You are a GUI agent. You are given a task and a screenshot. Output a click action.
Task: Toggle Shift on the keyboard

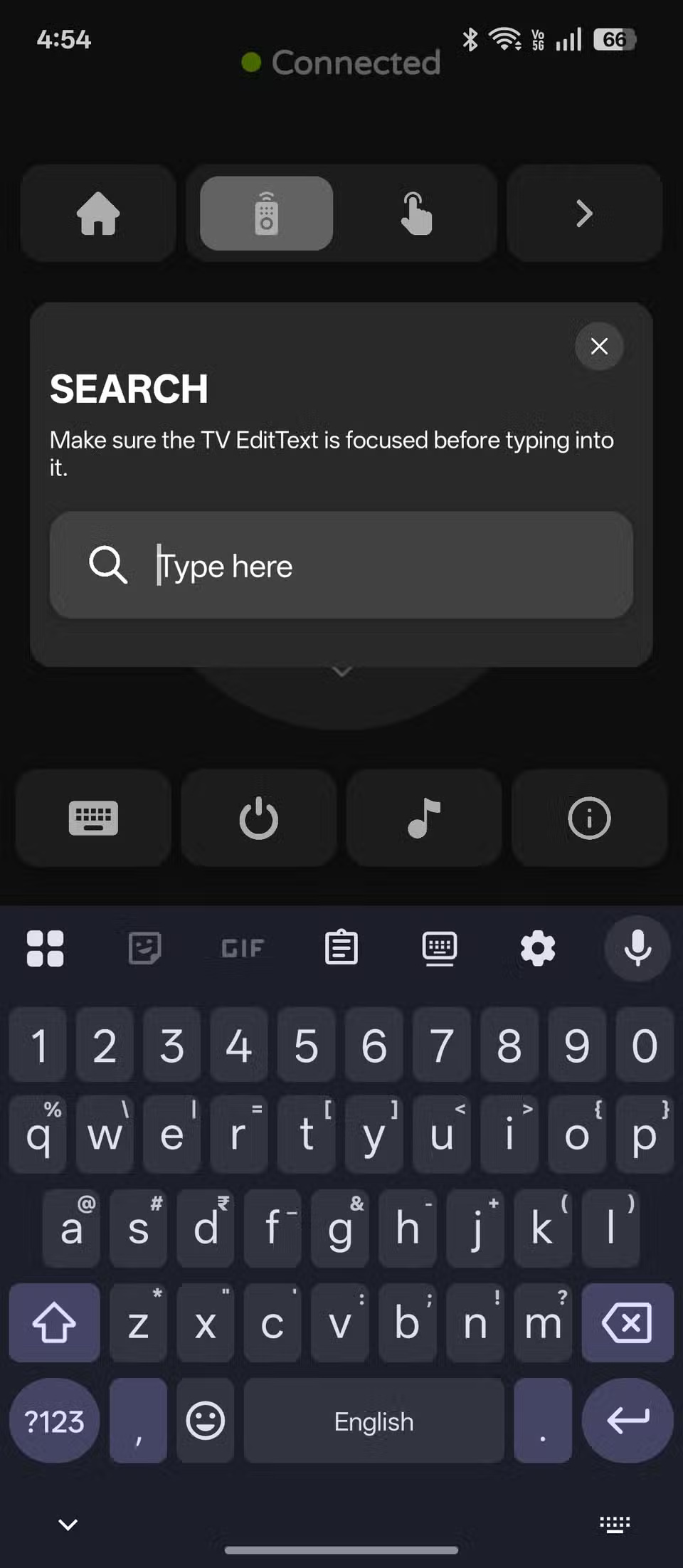coord(54,1323)
